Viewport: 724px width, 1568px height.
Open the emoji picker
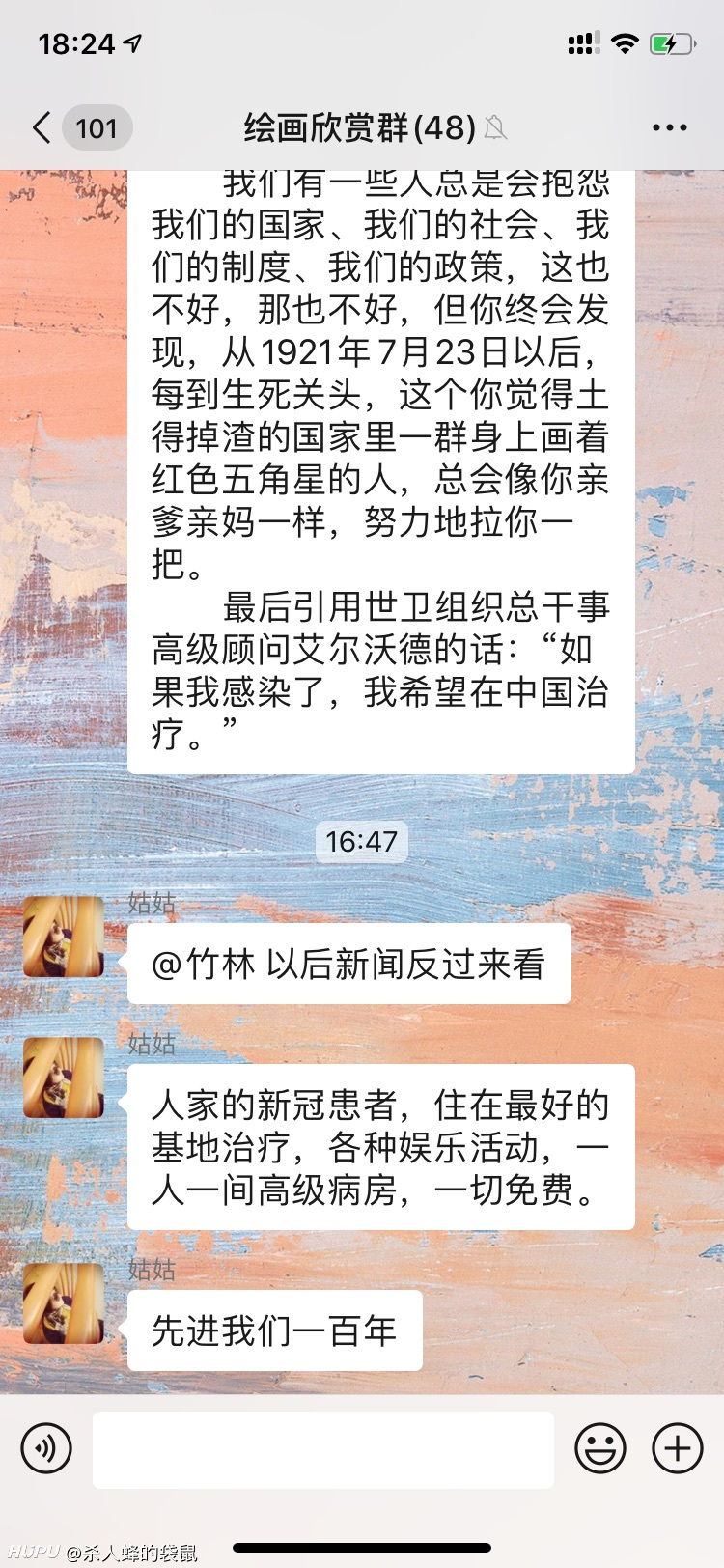click(x=600, y=1448)
